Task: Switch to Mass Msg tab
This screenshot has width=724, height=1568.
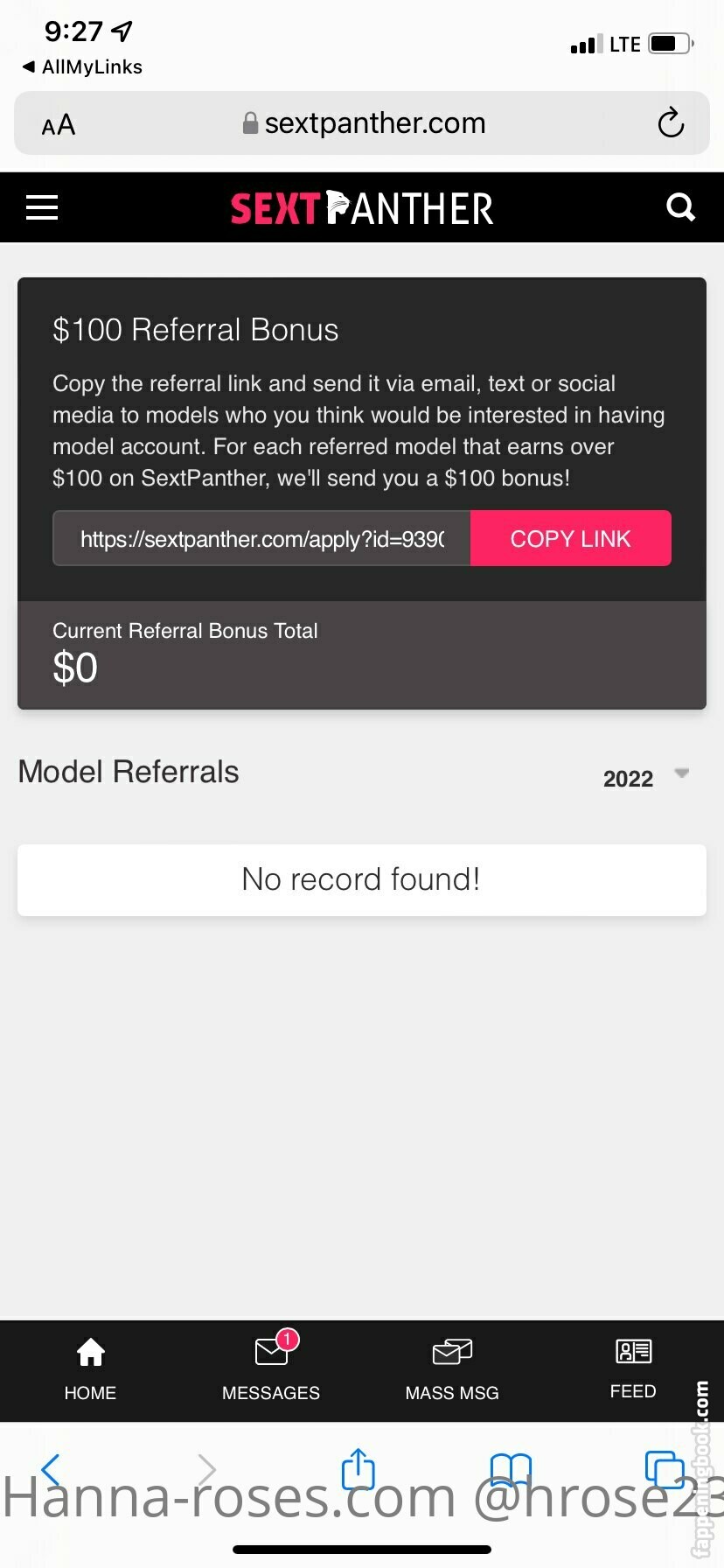Action: [452, 1370]
